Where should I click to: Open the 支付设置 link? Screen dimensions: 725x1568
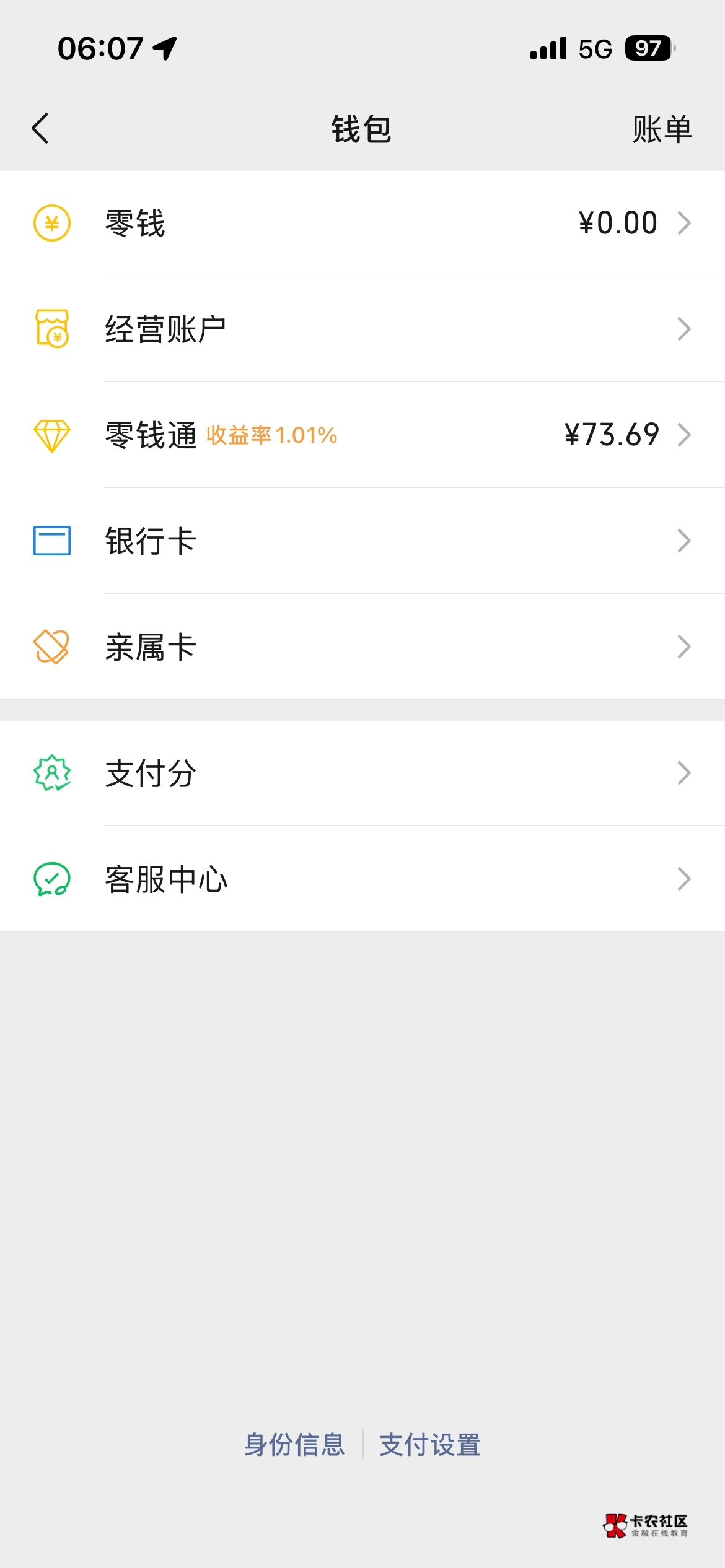click(x=430, y=1445)
